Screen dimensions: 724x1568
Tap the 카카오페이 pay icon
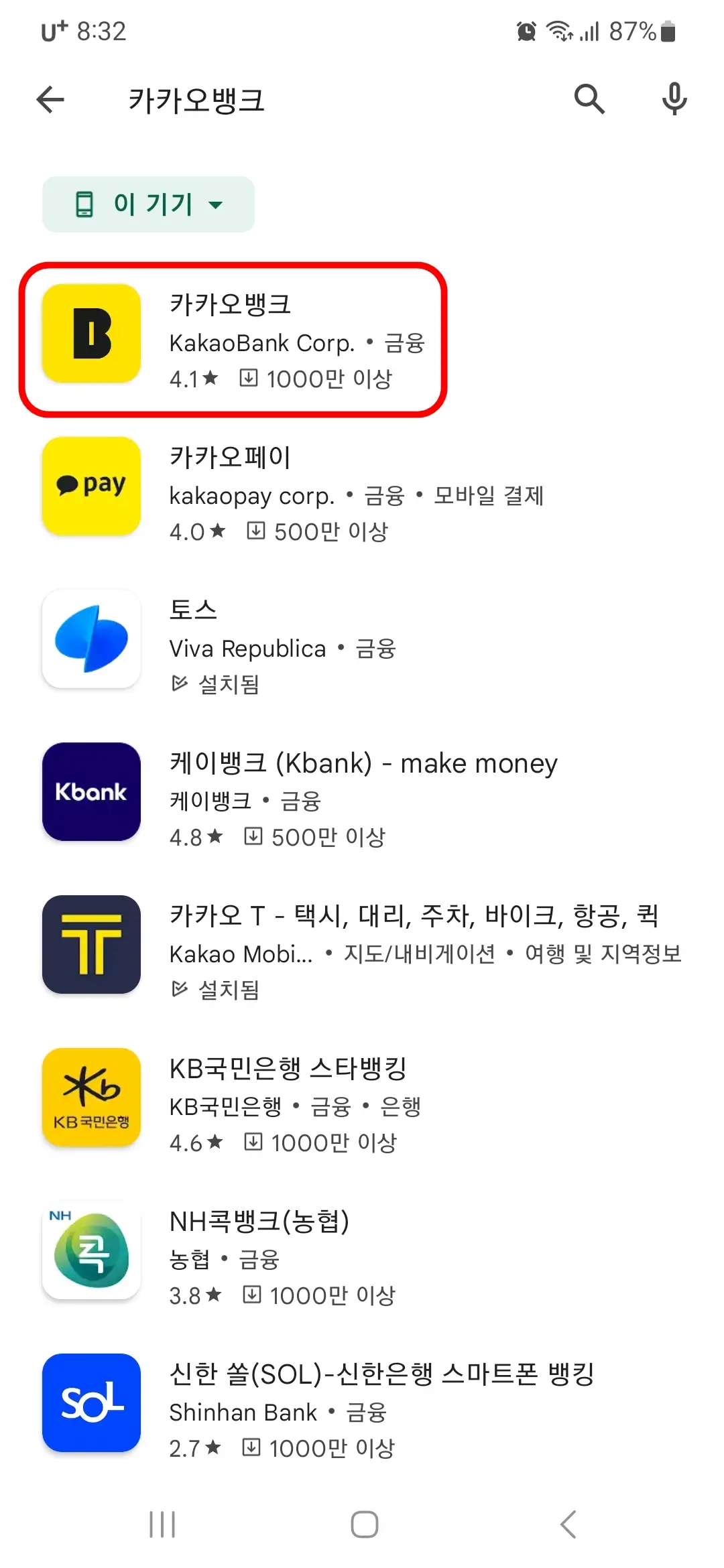(x=91, y=487)
